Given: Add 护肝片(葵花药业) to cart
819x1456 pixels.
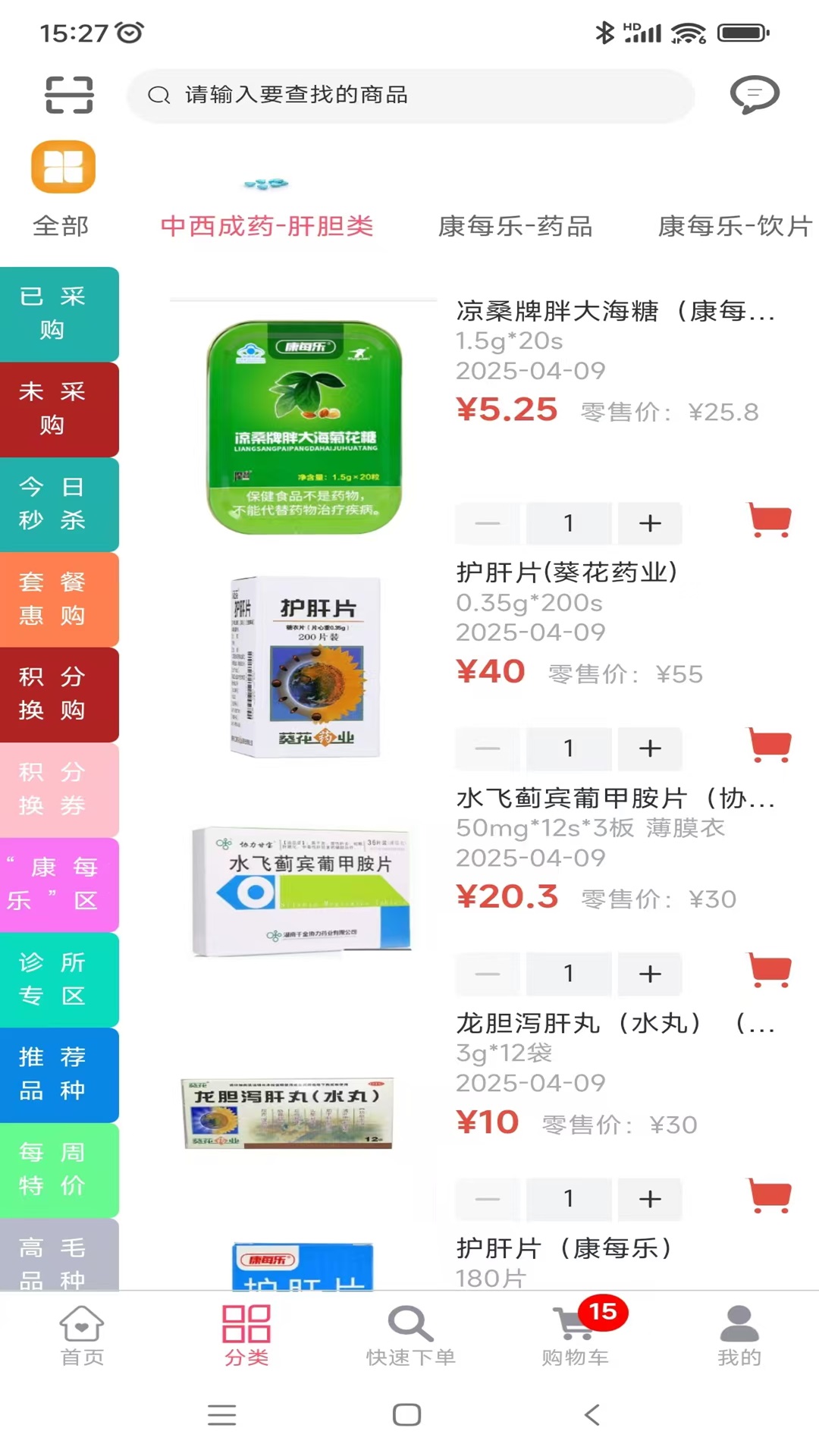Looking at the screenshot, I should [770, 745].
